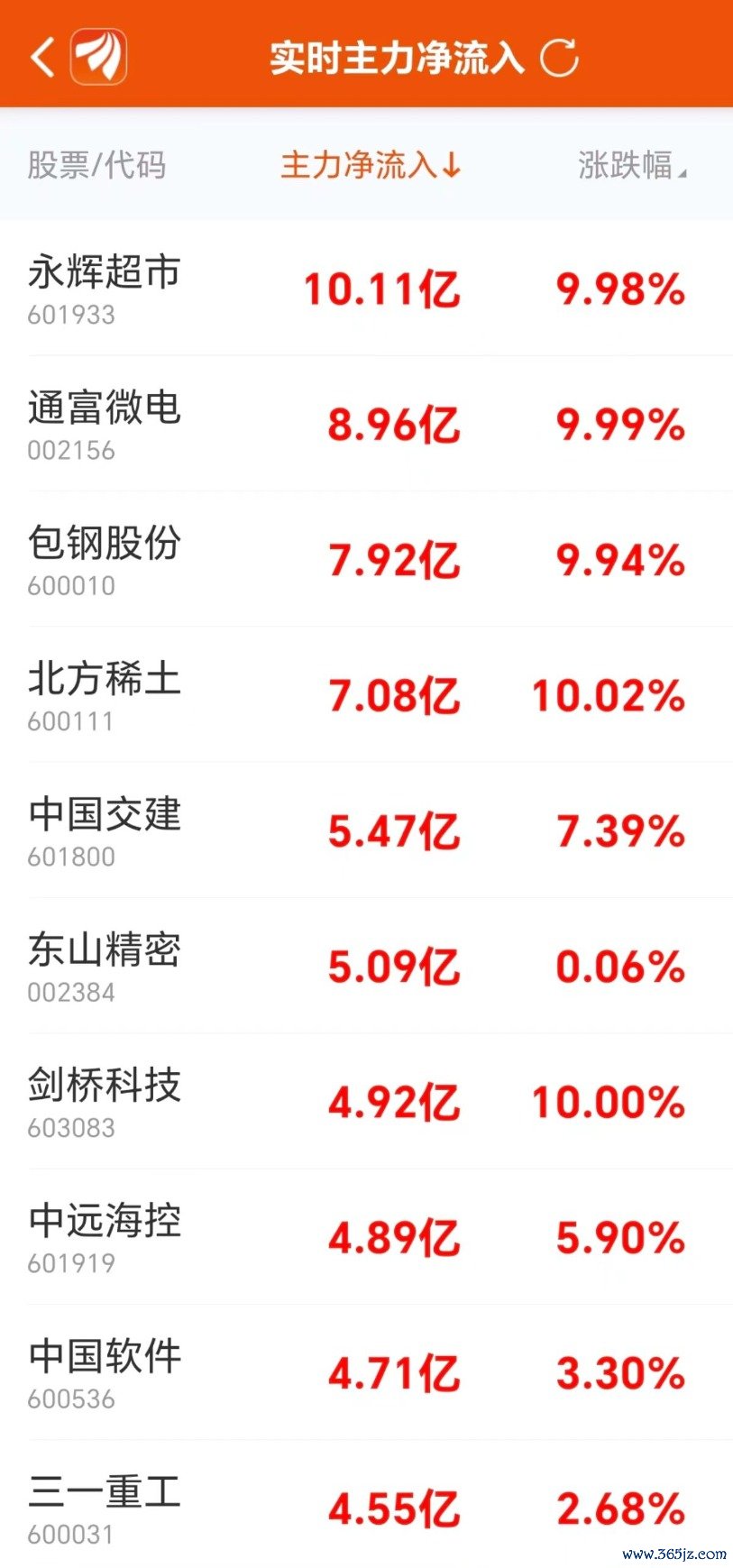Sort by 主力净流入 column

(x=371, y=165)
